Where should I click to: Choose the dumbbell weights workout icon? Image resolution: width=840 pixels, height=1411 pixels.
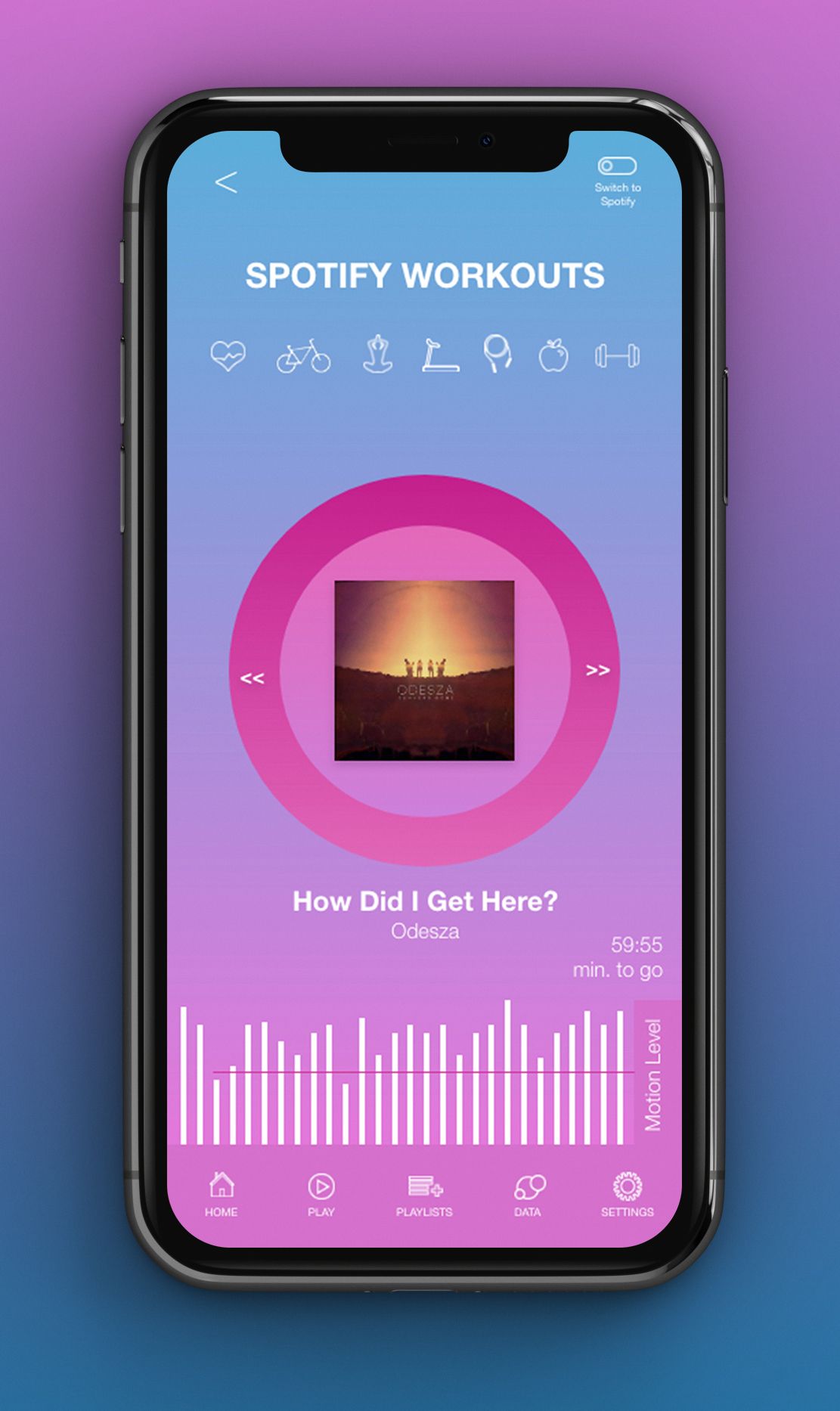pos(617,355)
